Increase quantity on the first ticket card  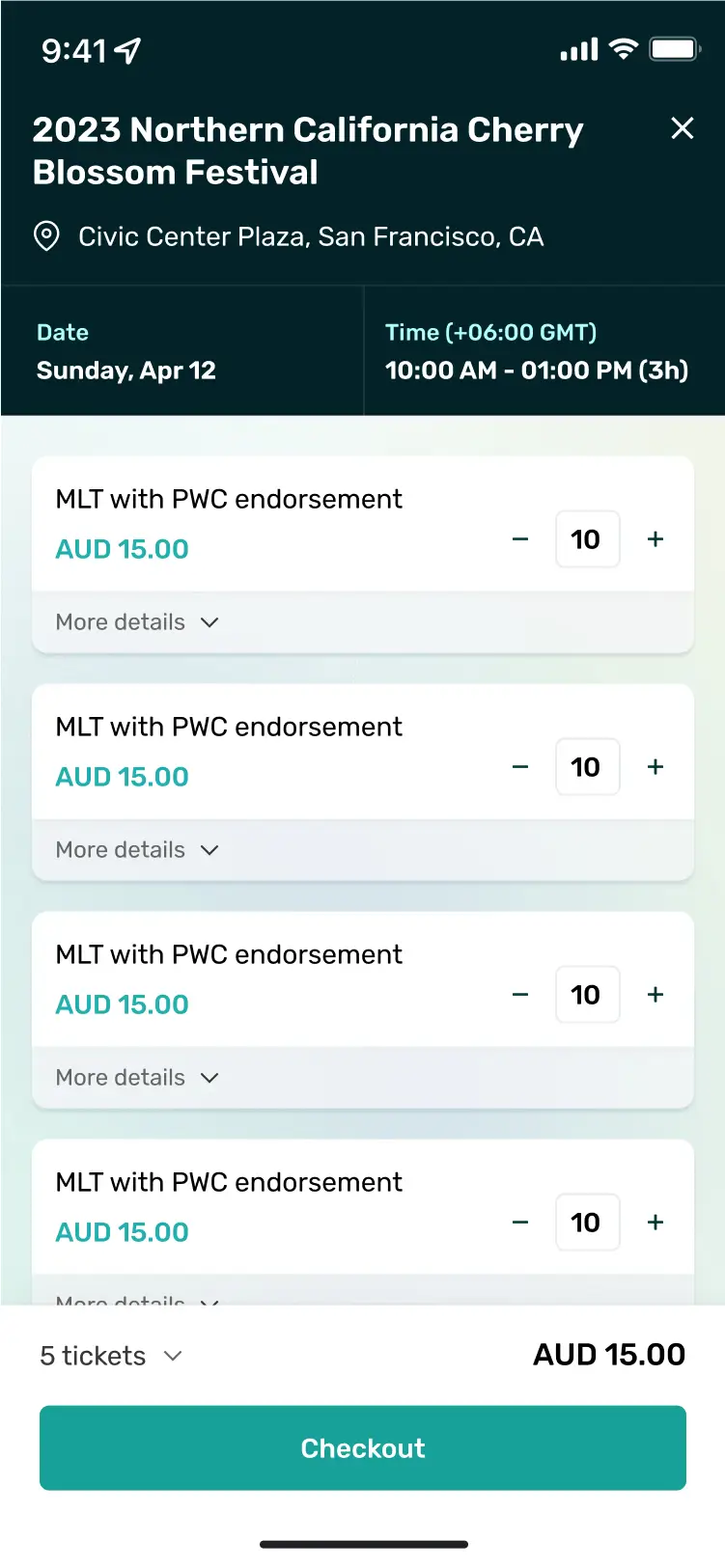pyautogui.click(x=655, y=539)
